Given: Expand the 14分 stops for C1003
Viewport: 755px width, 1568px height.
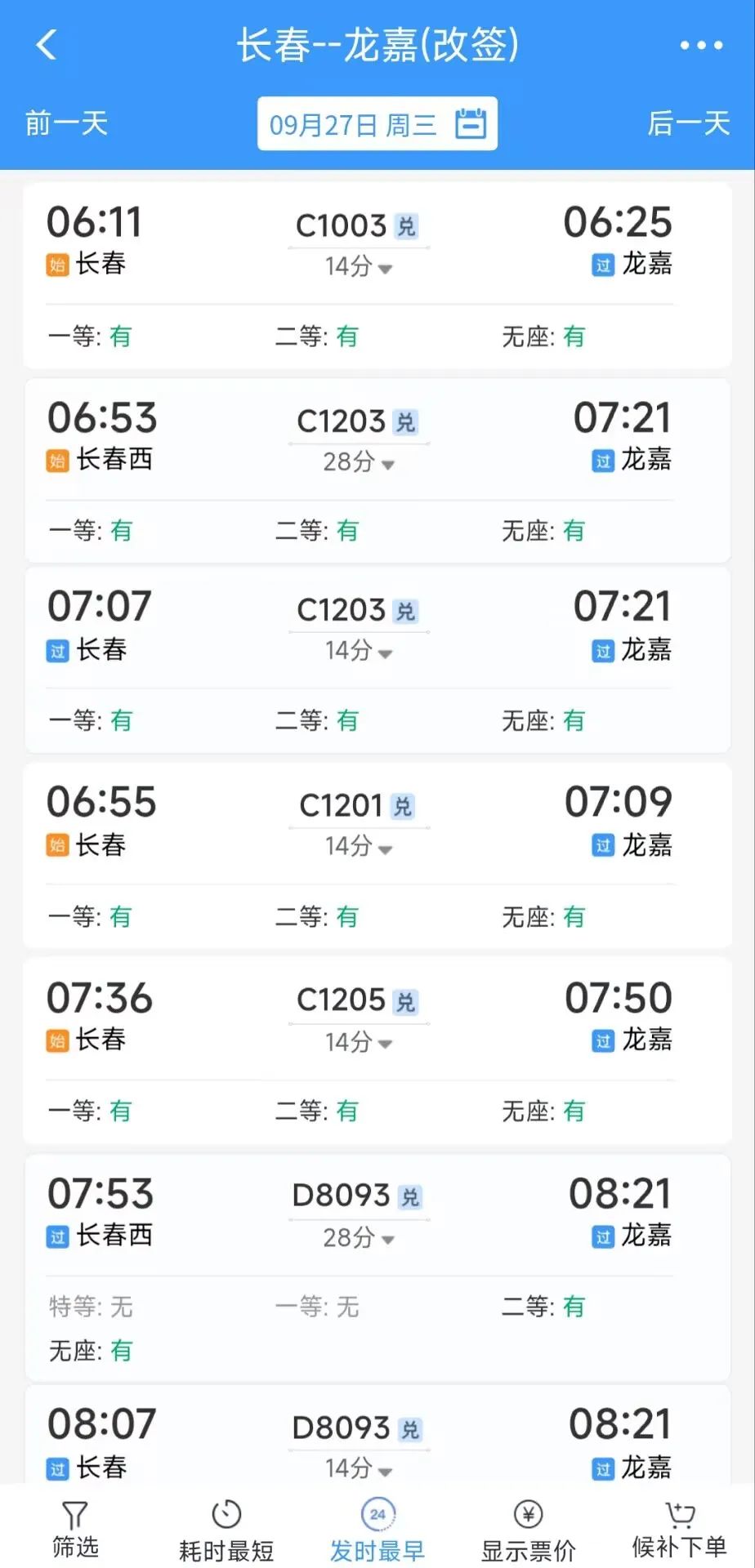Looking at the screenshot, I should click(x=359, y=266).
